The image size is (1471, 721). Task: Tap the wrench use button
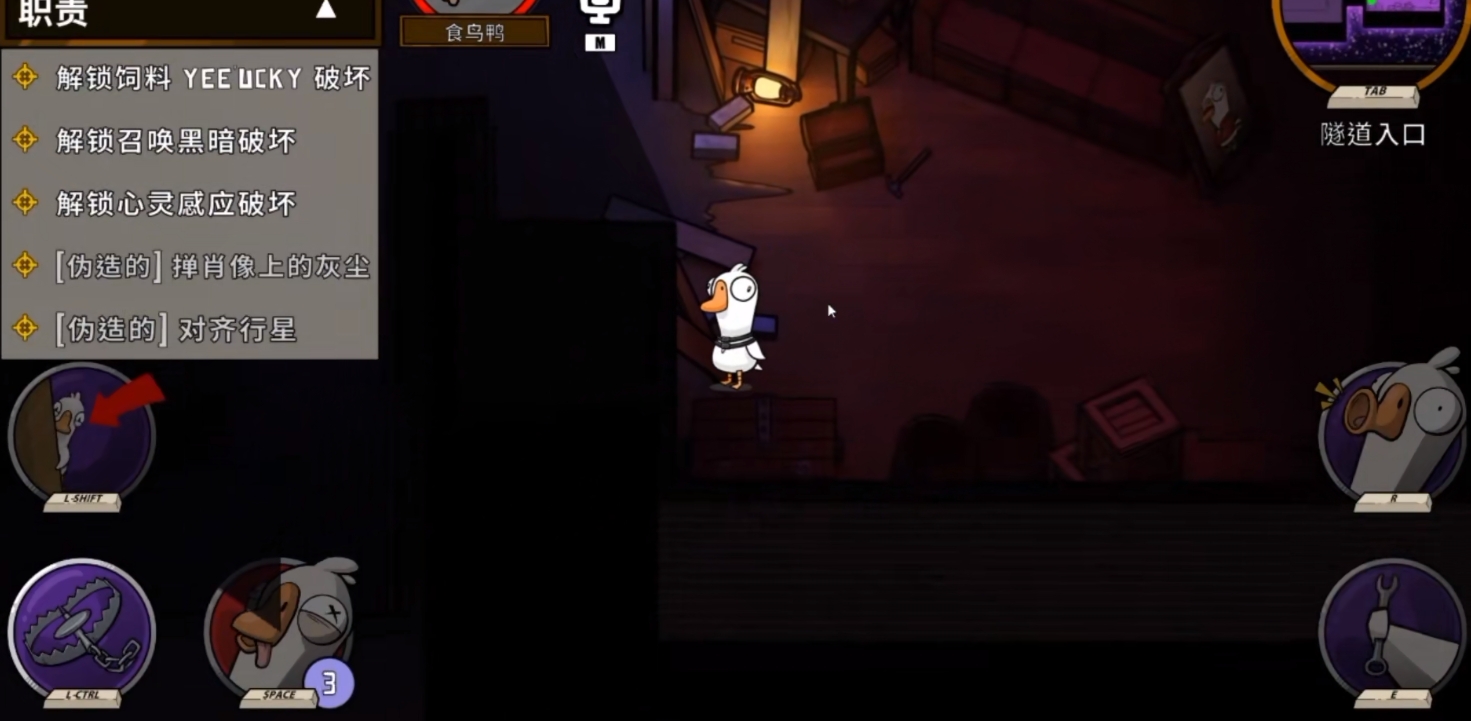coord(1392,630)
